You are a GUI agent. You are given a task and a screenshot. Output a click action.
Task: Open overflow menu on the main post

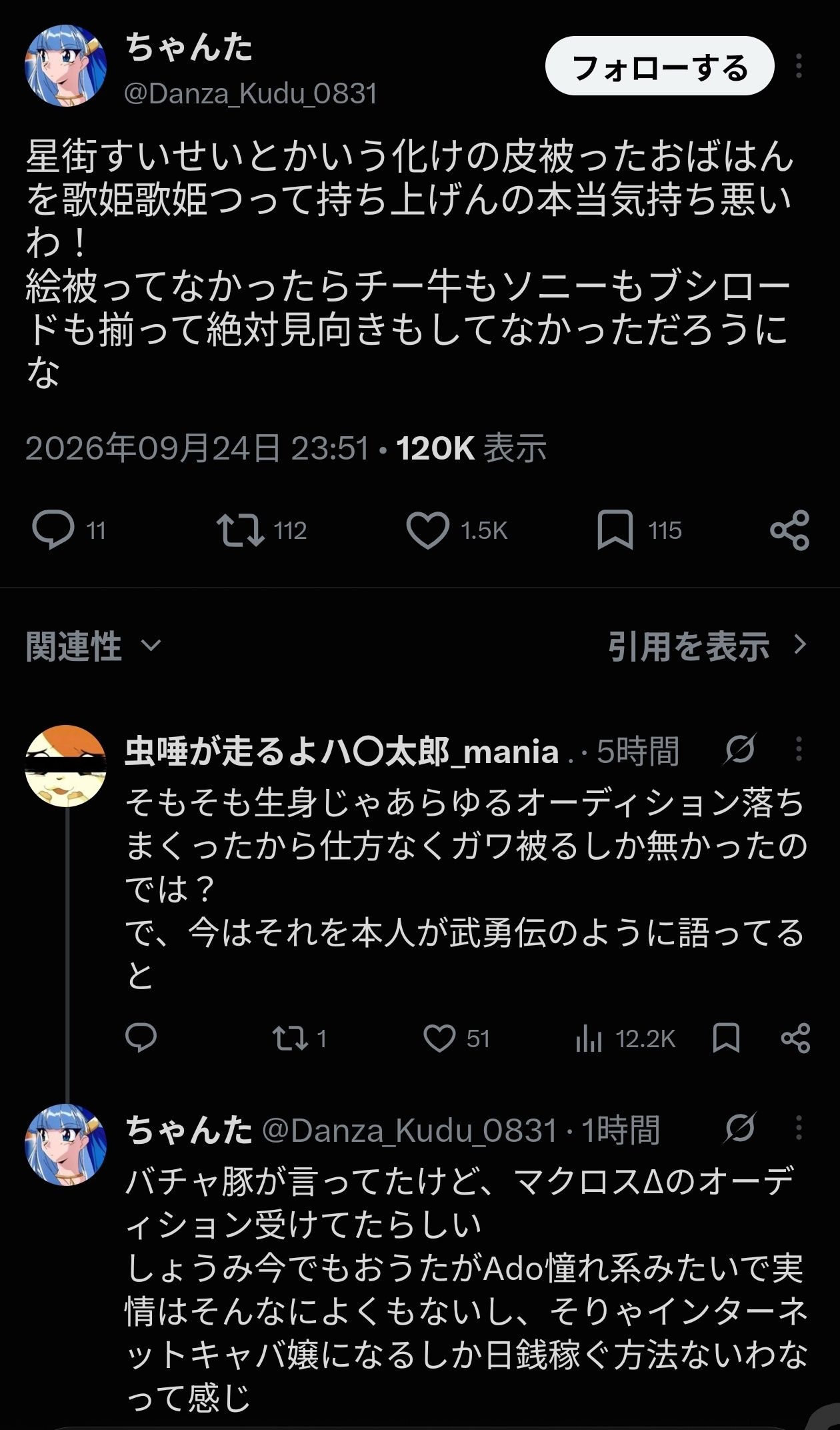coord(799,67)
